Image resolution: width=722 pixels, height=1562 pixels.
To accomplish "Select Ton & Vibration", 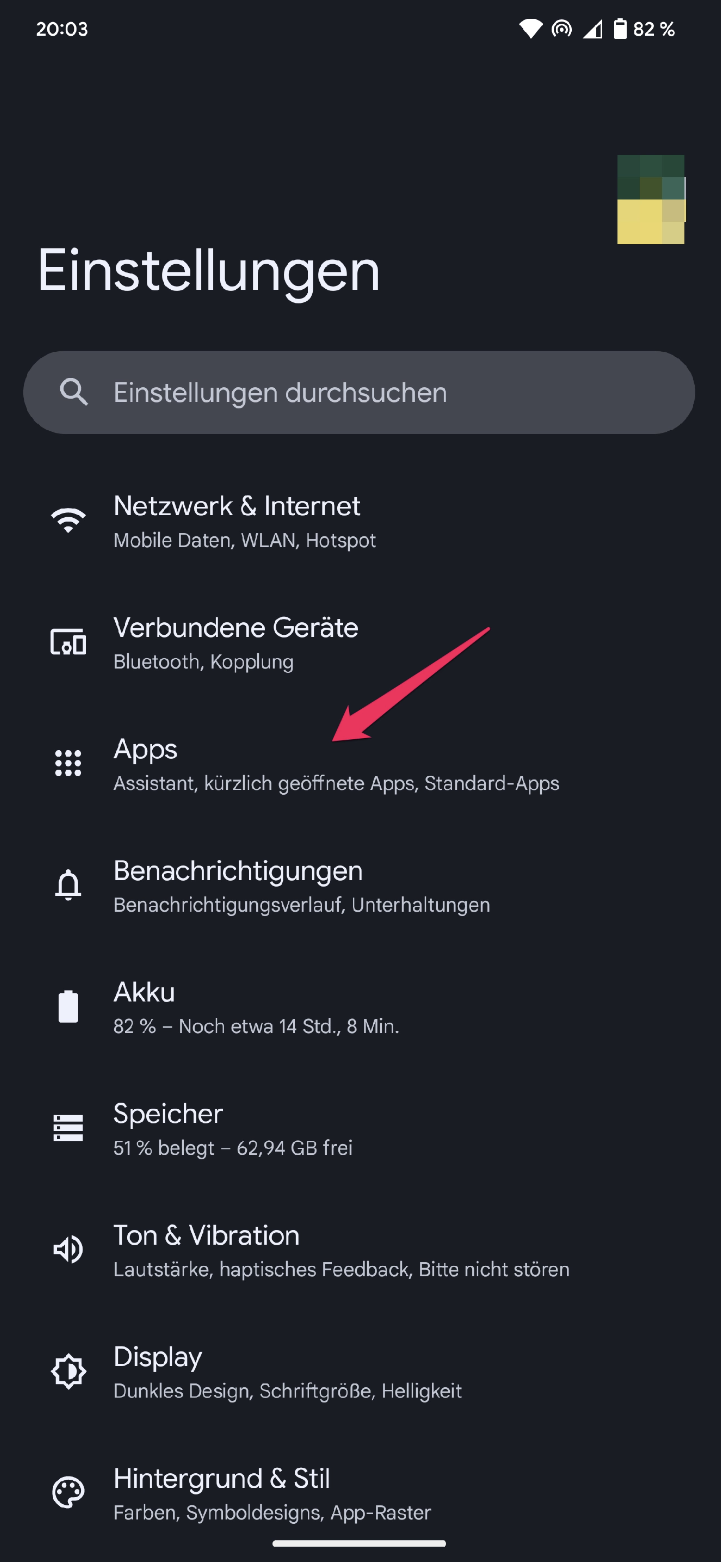I will pyautogui.click(x=361, y=1250).
